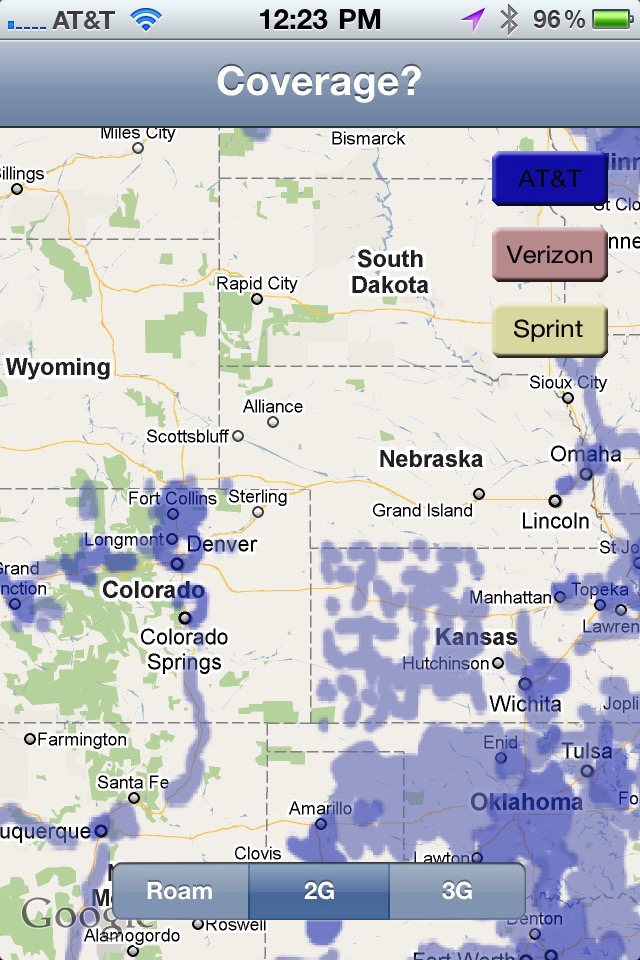Choose the Sprint carrier button
This screenshot has height=960, width=640.
coord(549,330)
